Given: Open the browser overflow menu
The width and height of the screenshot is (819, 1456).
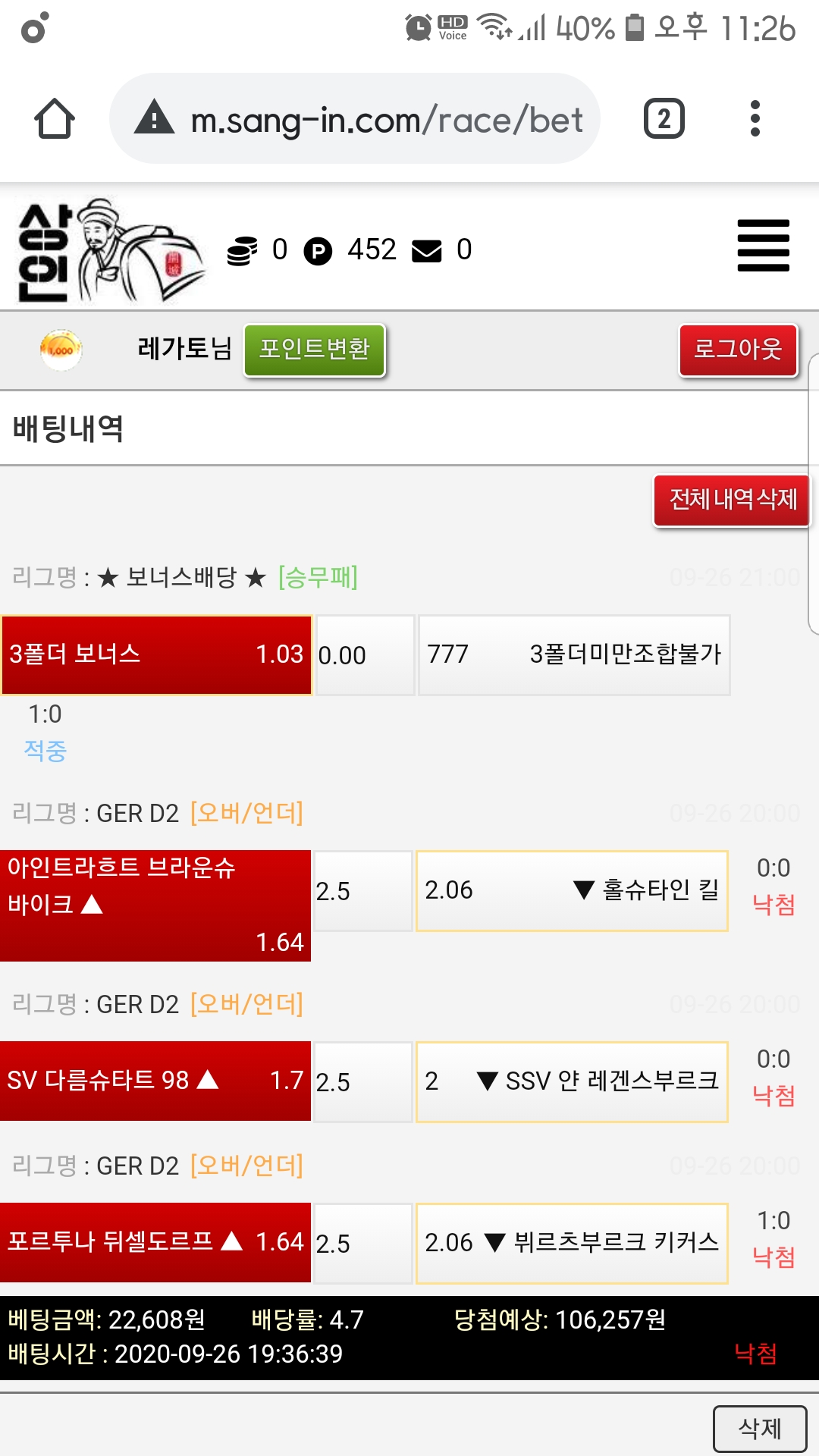Looking at the screenshot, I should (755, 119).
